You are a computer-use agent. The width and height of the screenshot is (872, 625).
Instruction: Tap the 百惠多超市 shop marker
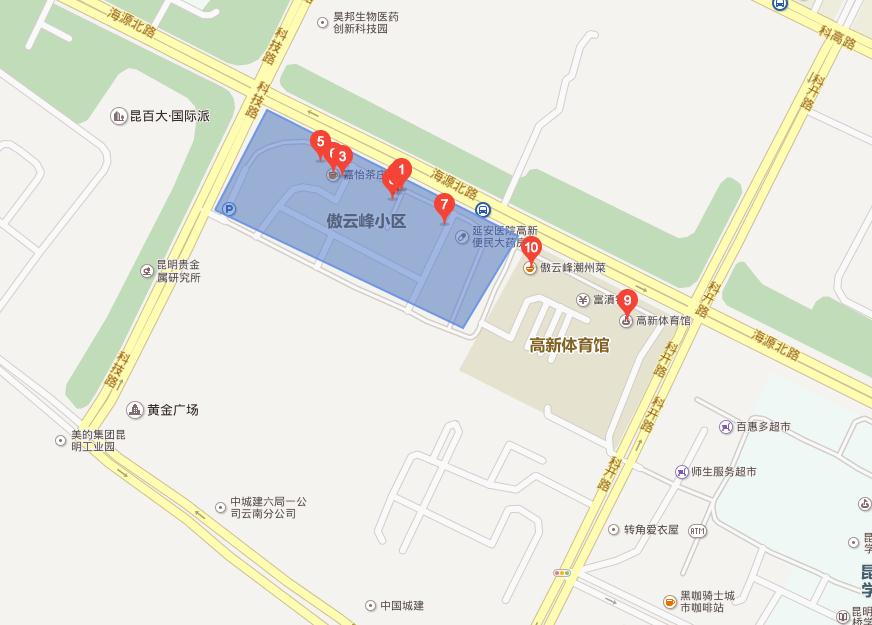pos(726,426)
